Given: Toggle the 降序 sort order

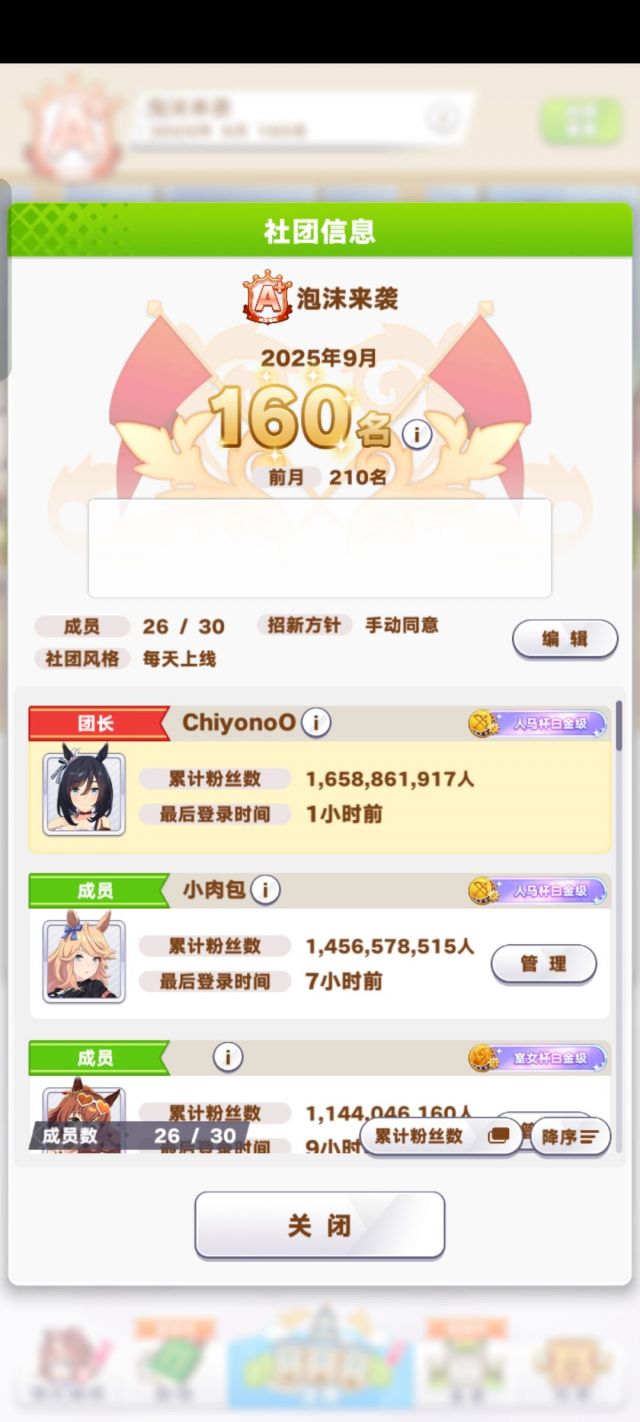Looking at the screenshot, I should coord(570,1136).
